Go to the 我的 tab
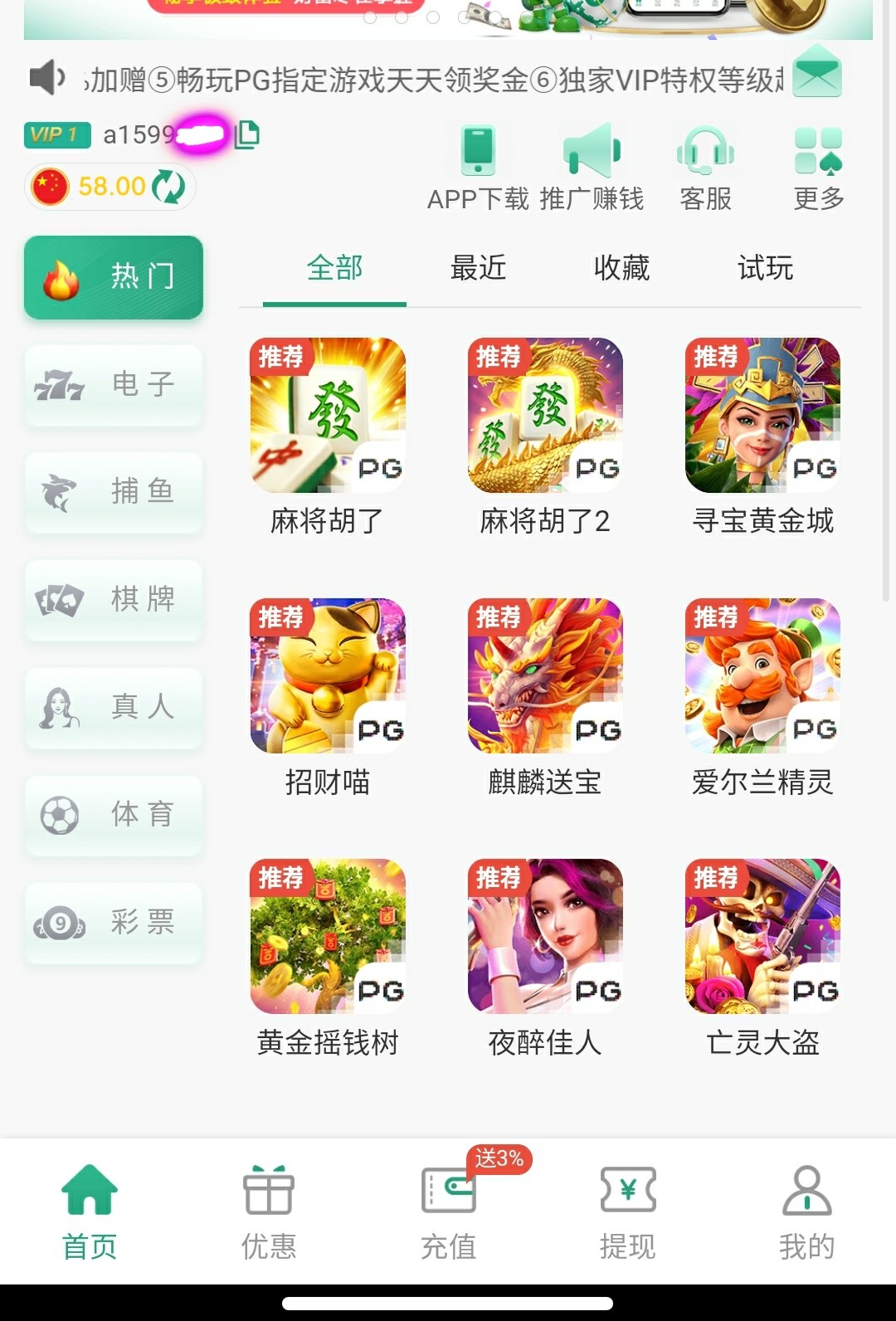The width and height of the screenshot is (896, 1321). (806, 1211)
